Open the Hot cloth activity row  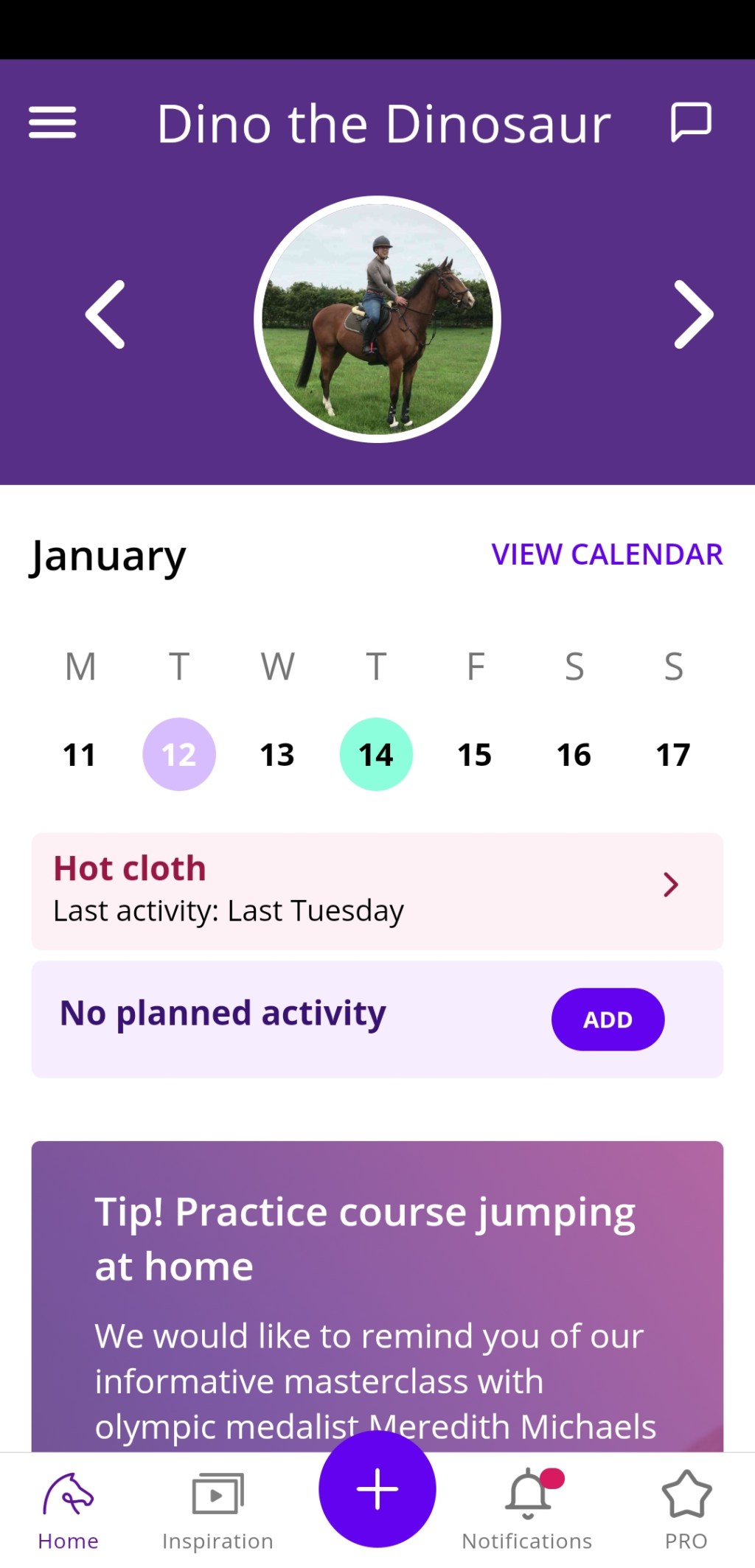point(377,891)
